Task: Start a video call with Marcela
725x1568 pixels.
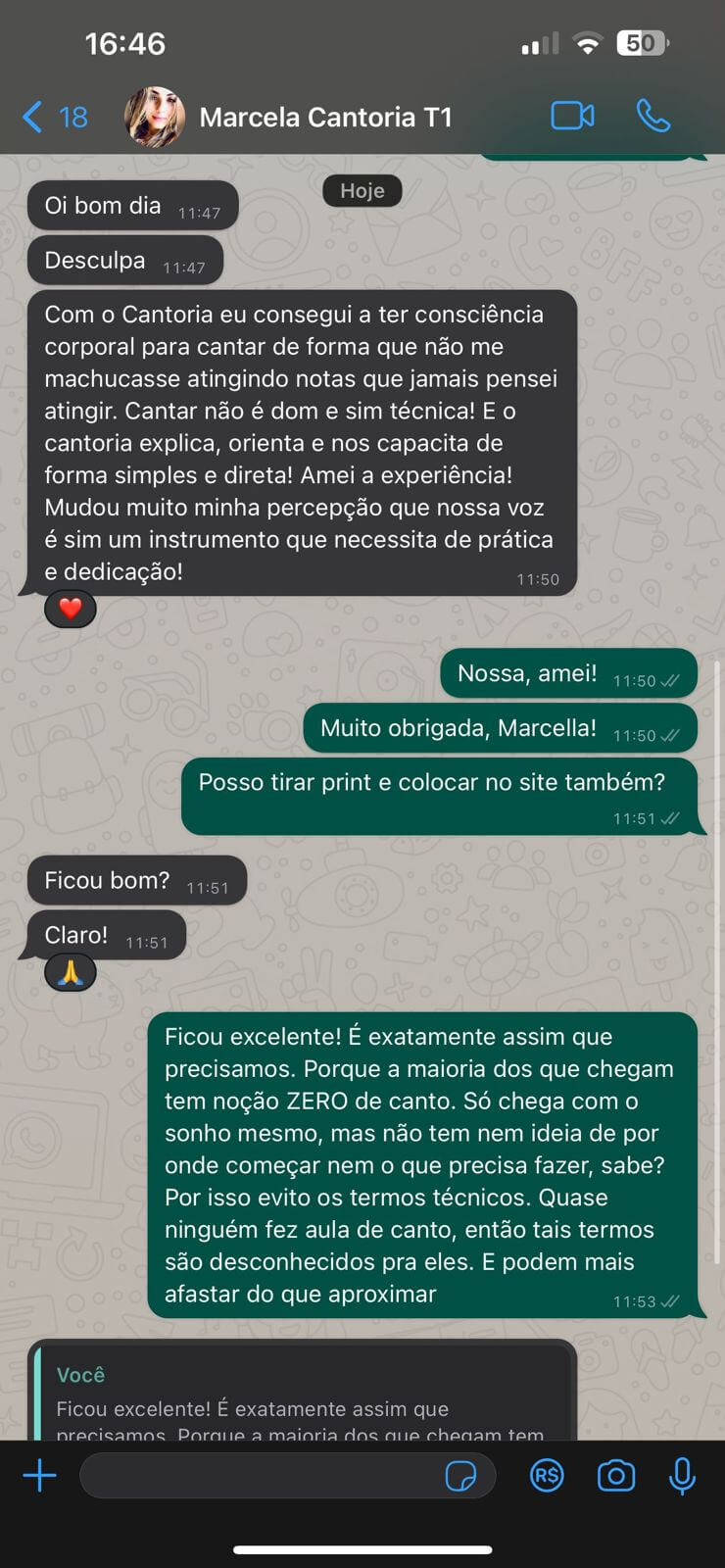Action: (572, 117)
